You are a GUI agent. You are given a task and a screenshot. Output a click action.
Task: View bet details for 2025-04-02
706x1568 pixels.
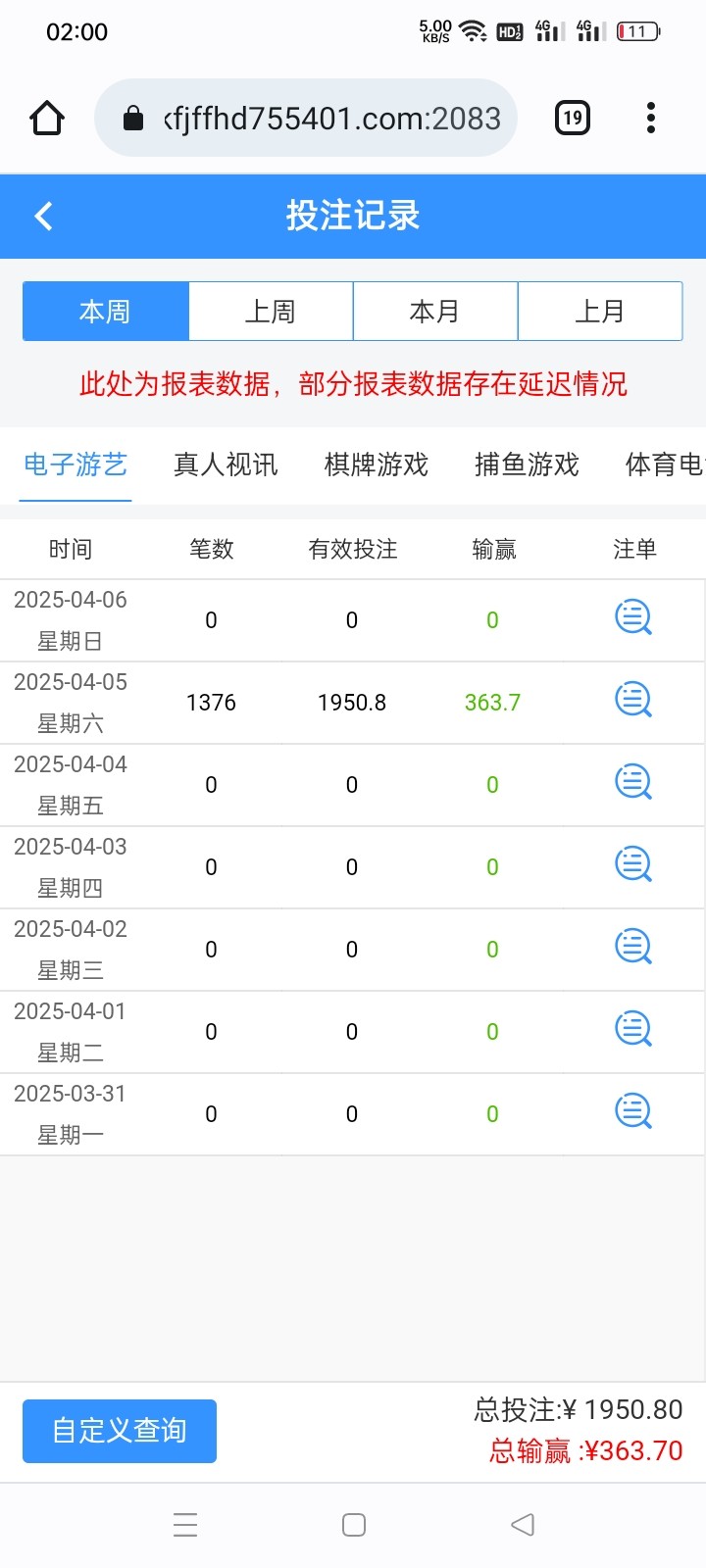click(632, 948)
